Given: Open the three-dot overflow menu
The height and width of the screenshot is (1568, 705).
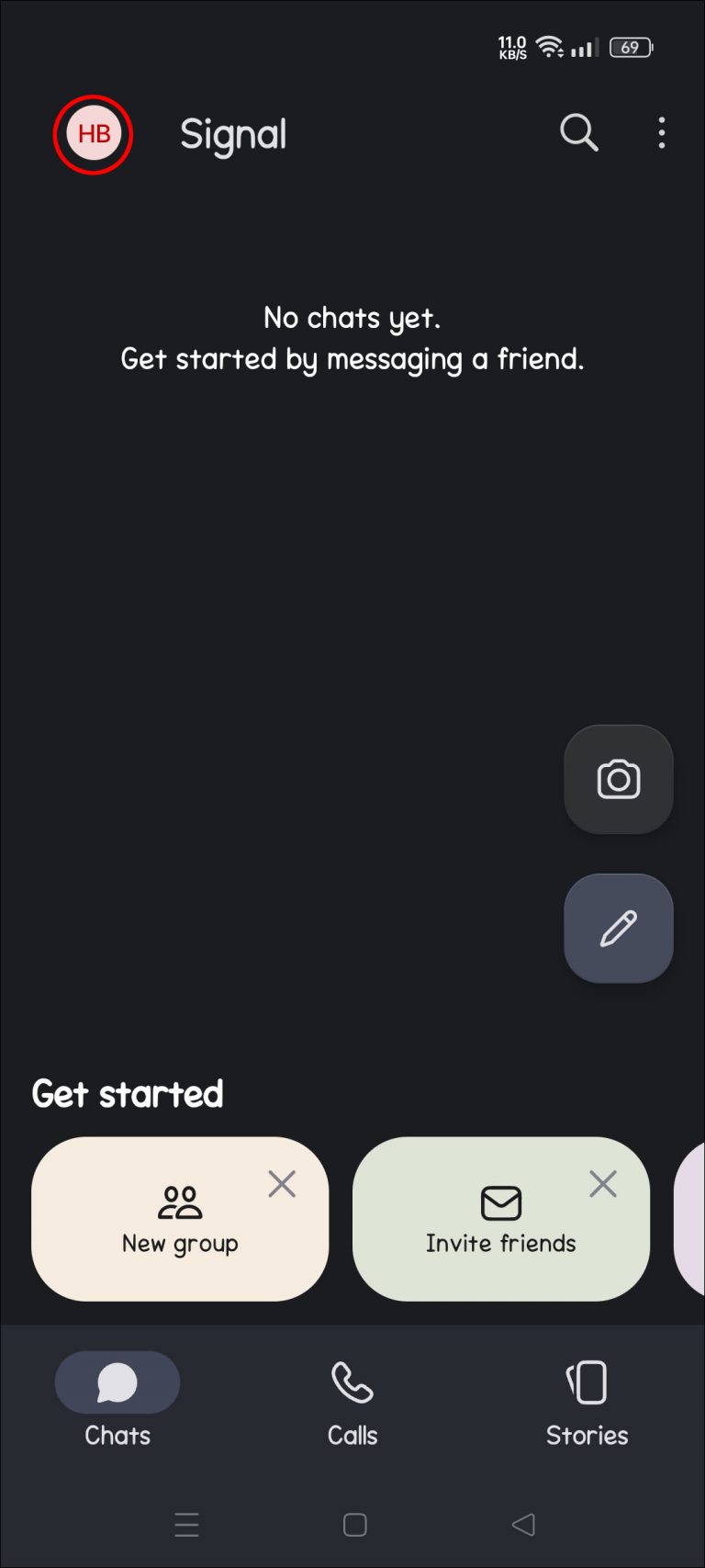Looking at the screenshot, I should click(x=662, y=133).
